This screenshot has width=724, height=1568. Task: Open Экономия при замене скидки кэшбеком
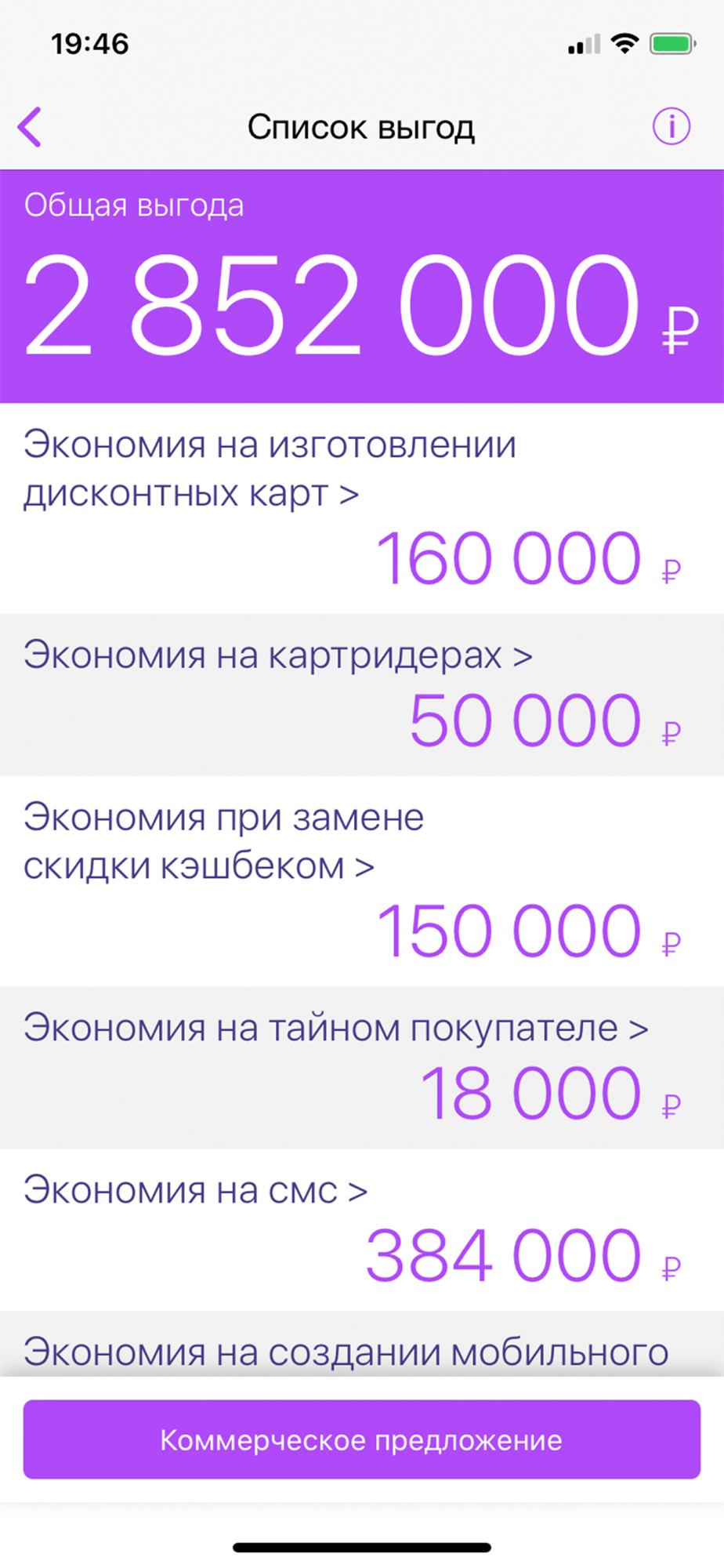(x=362, y=882)
